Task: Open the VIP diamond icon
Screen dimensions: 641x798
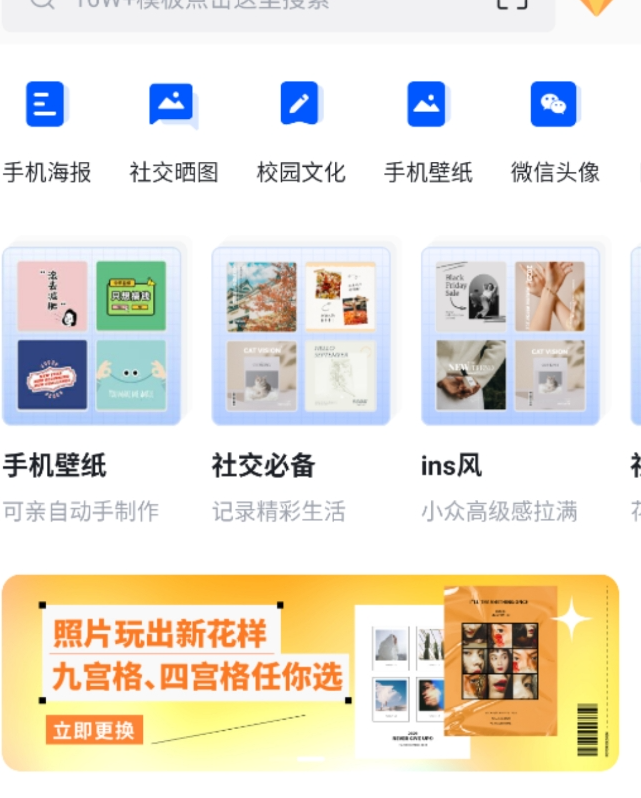Action: (x=597, y=5)
